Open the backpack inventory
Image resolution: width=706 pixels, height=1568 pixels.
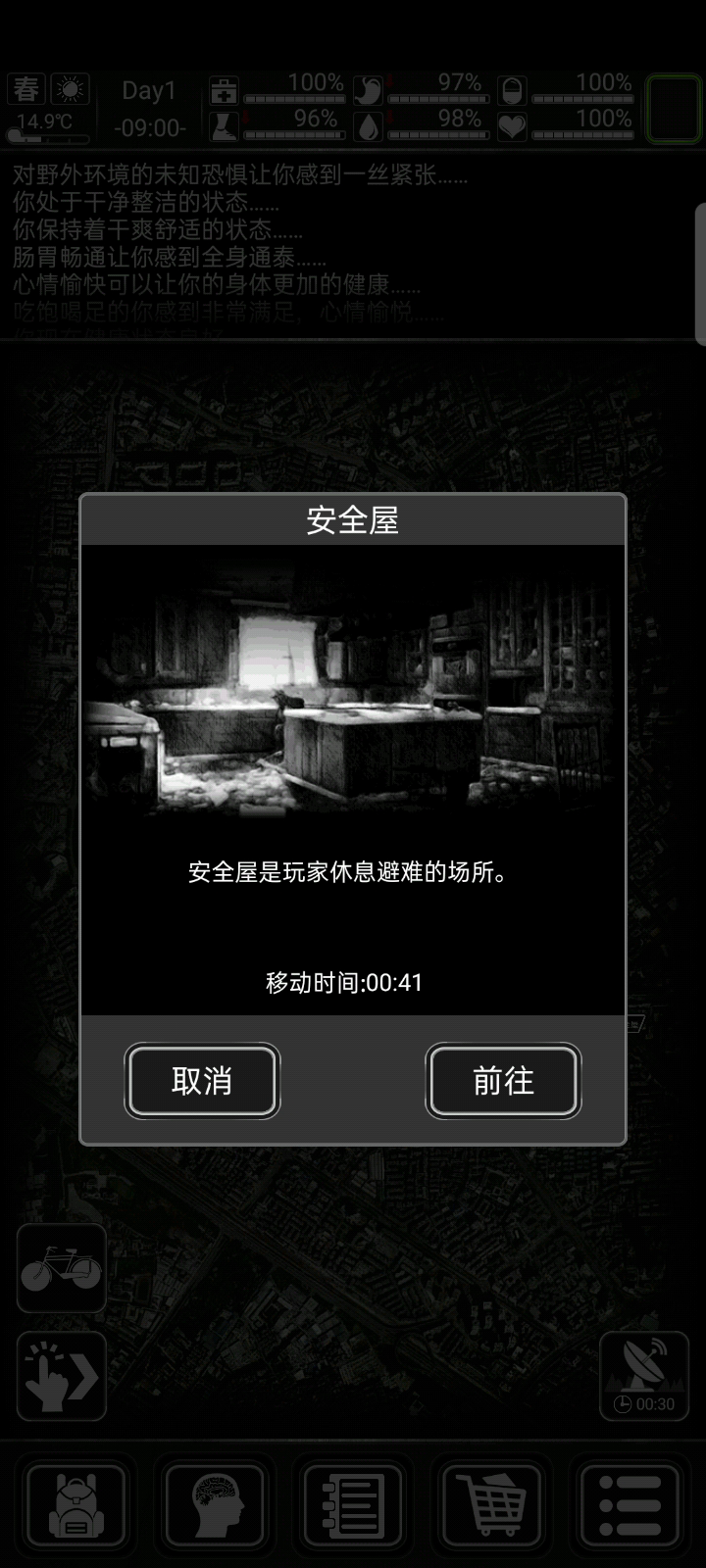pyautogui.click(x=75, y=1506)
